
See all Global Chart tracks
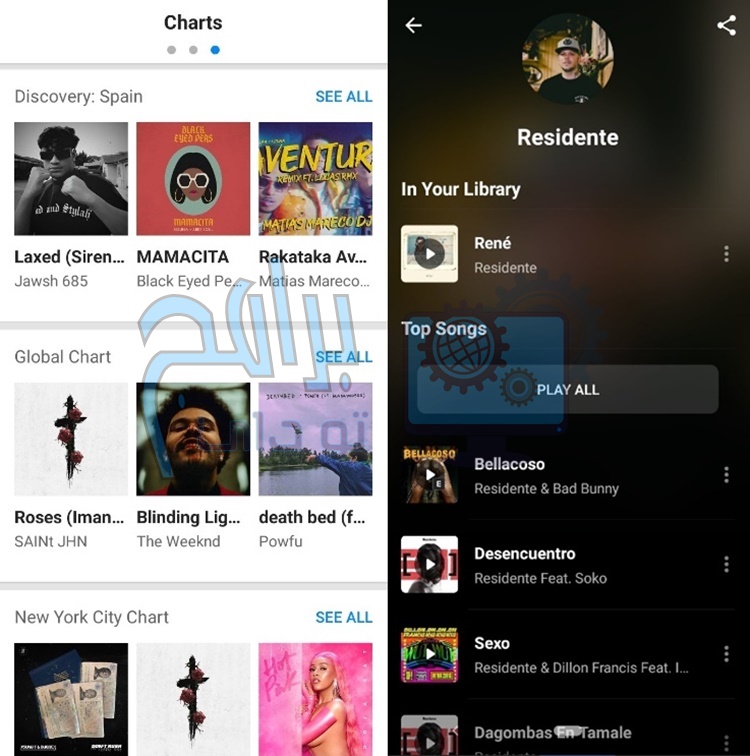(343, 357)
